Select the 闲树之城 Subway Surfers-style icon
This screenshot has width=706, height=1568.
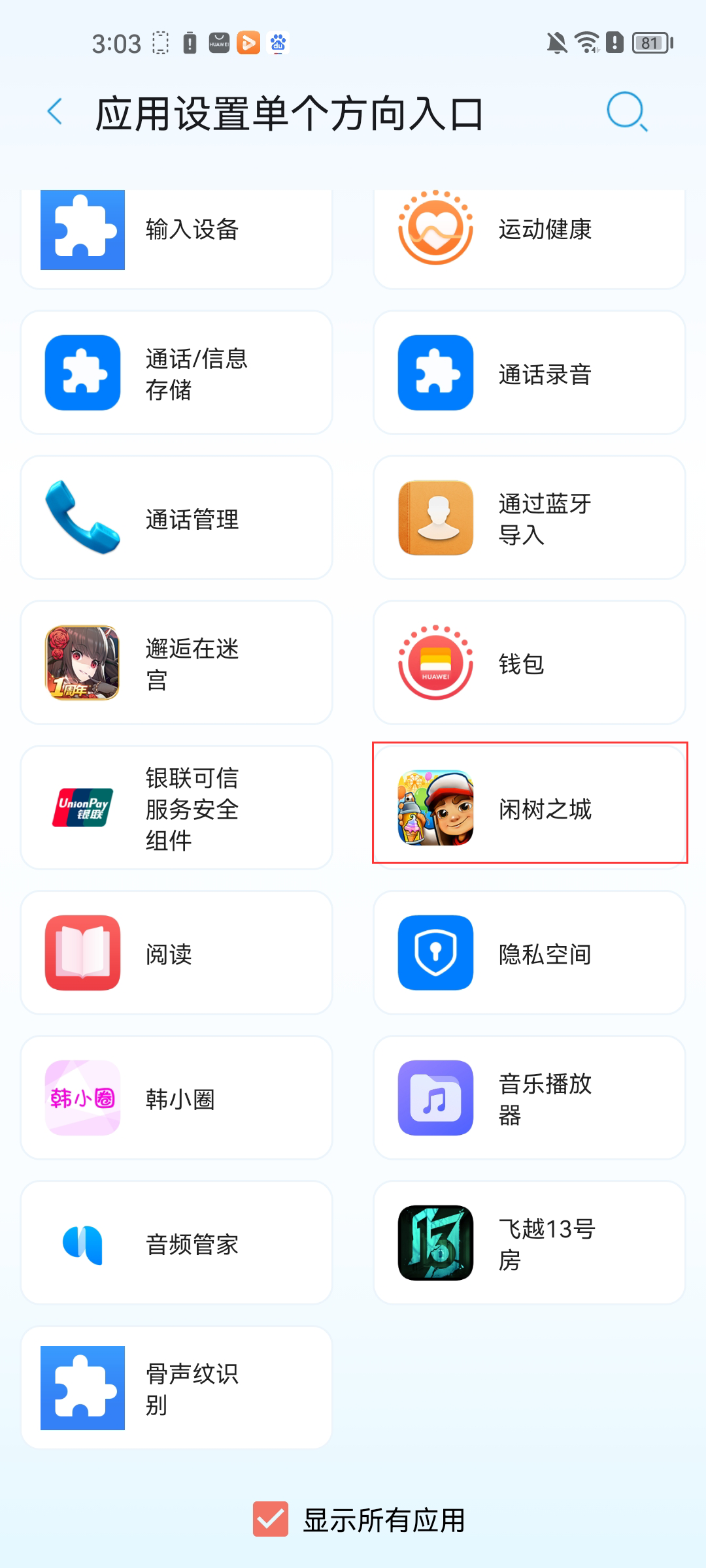435,808
